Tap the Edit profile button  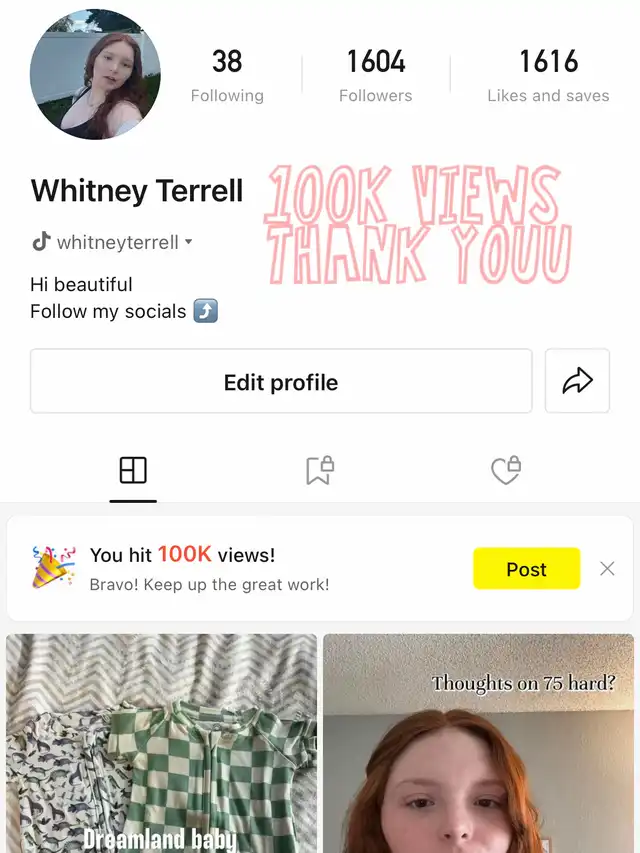(x=281, y=381)
